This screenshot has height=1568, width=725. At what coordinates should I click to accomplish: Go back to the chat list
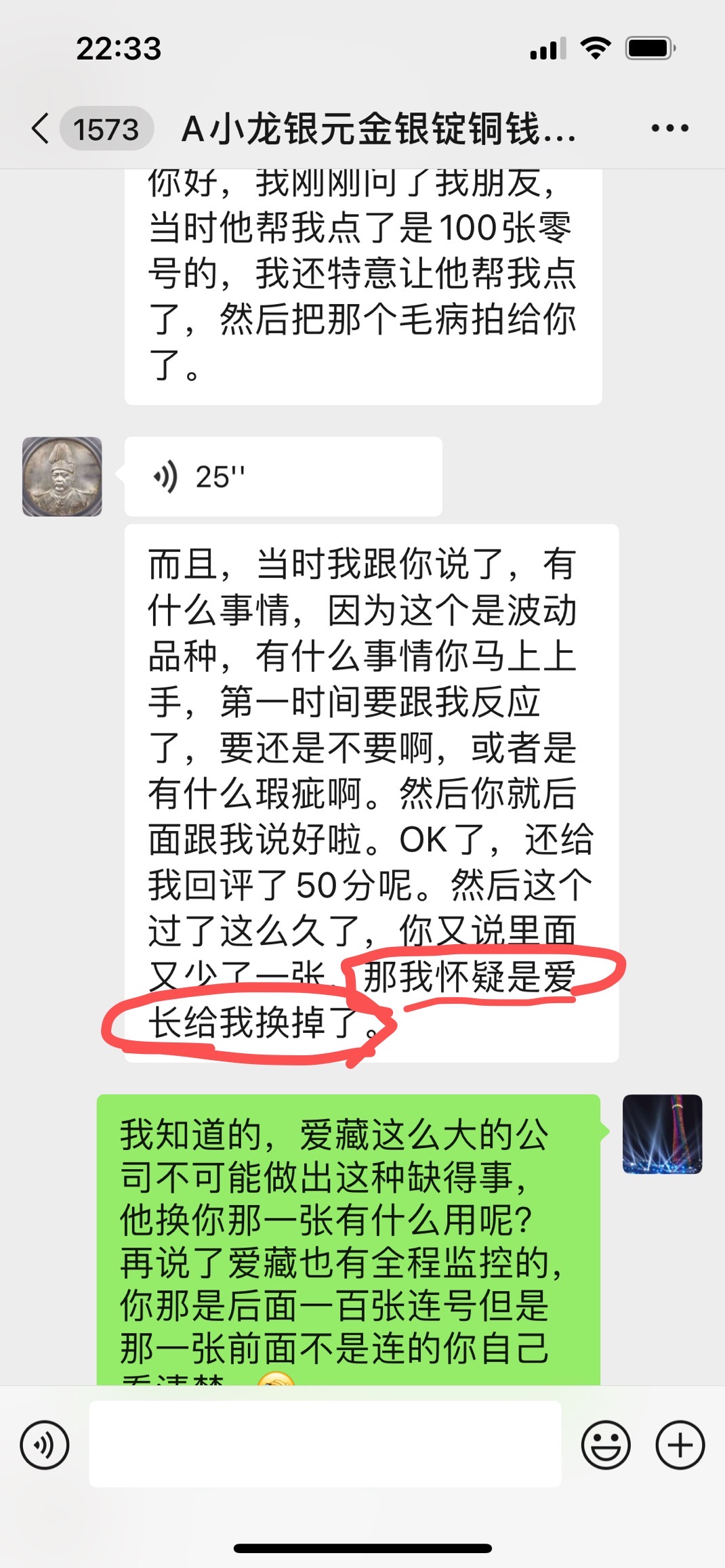pyautogui.click(x=41, y=128)
